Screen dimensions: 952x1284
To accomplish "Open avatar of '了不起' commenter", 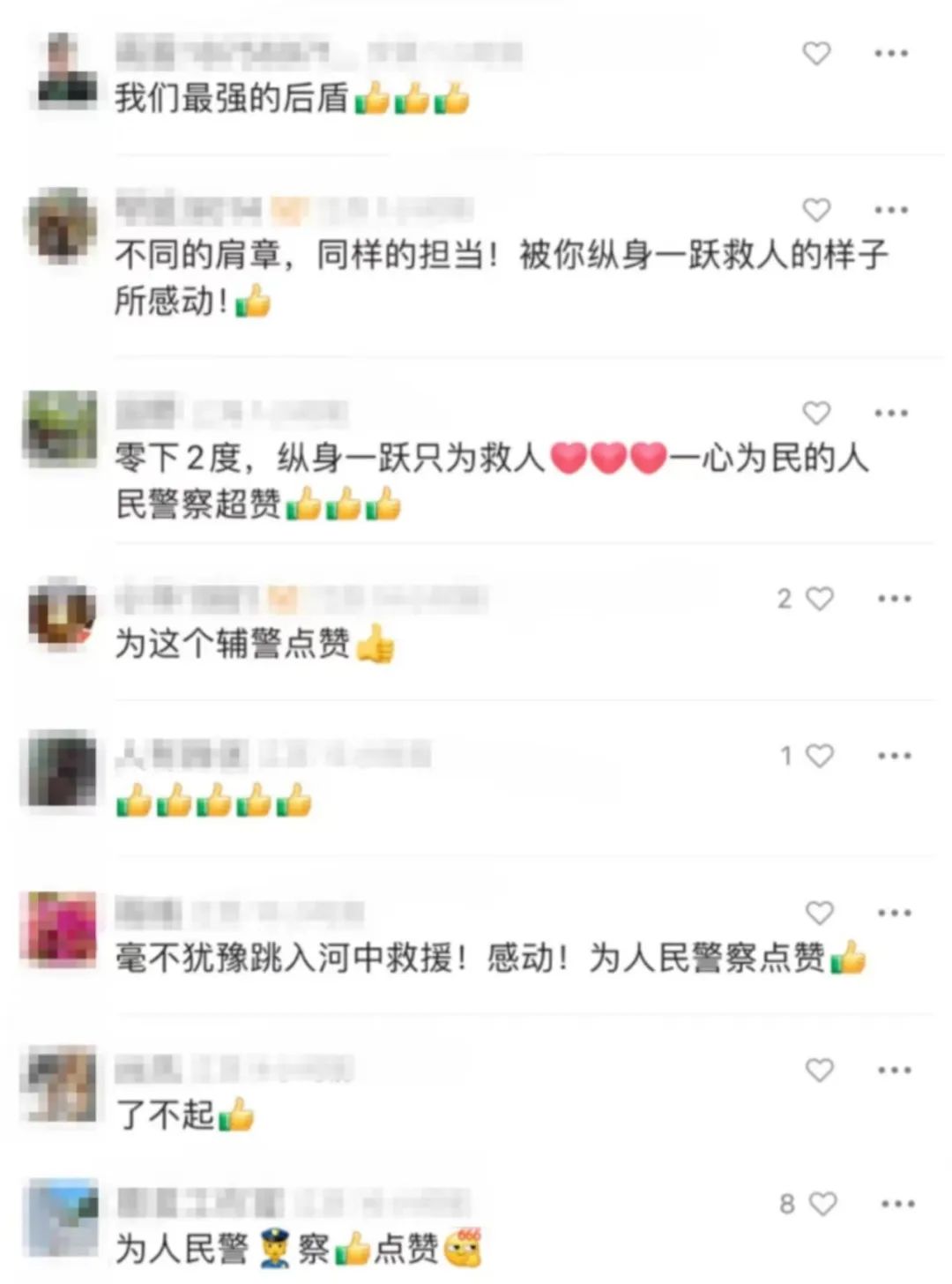I will pyautogui.click(x=62, y=1083).
